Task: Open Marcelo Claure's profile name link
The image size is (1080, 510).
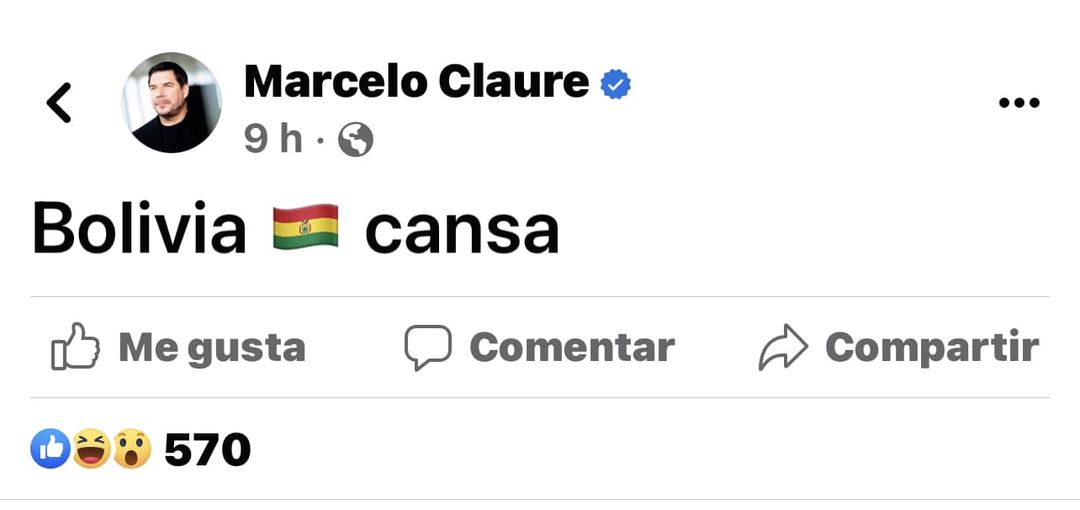Action: [416, 82]
